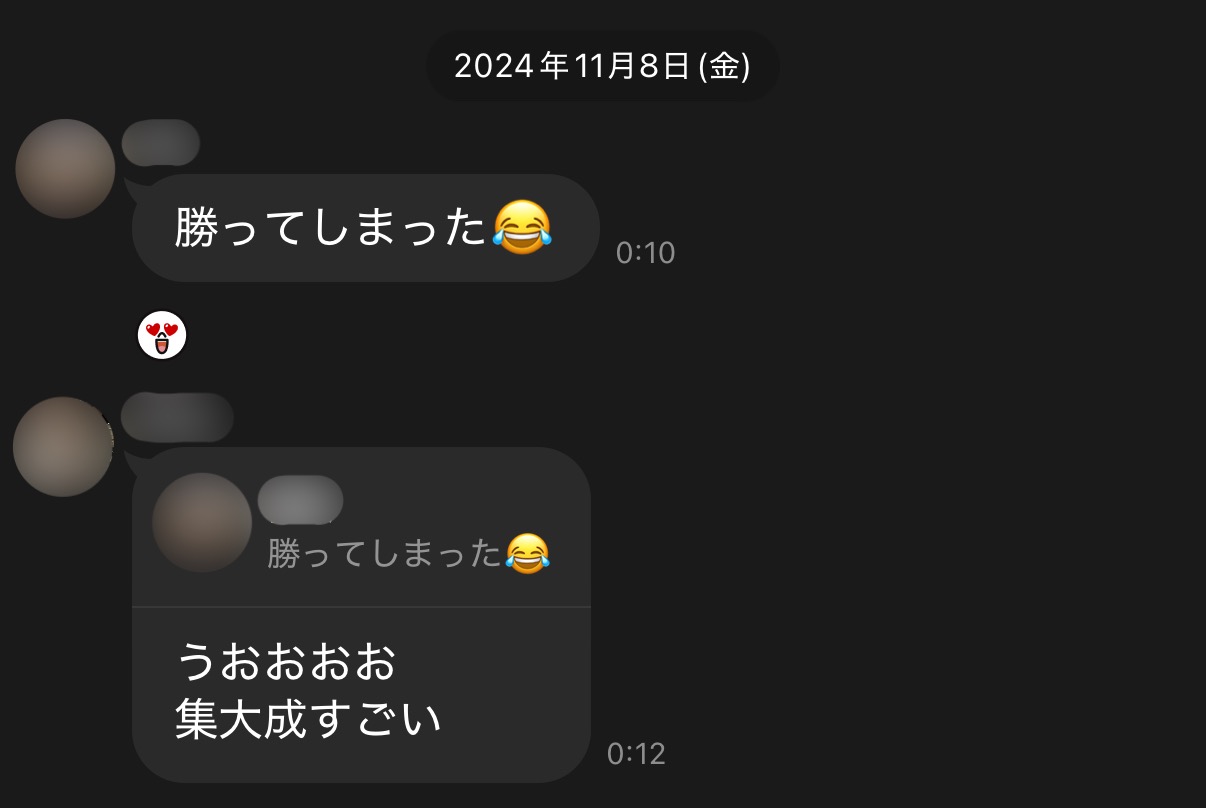
Task: Open the profile picture beside the 0:12 reply
Action: point(62,447)
